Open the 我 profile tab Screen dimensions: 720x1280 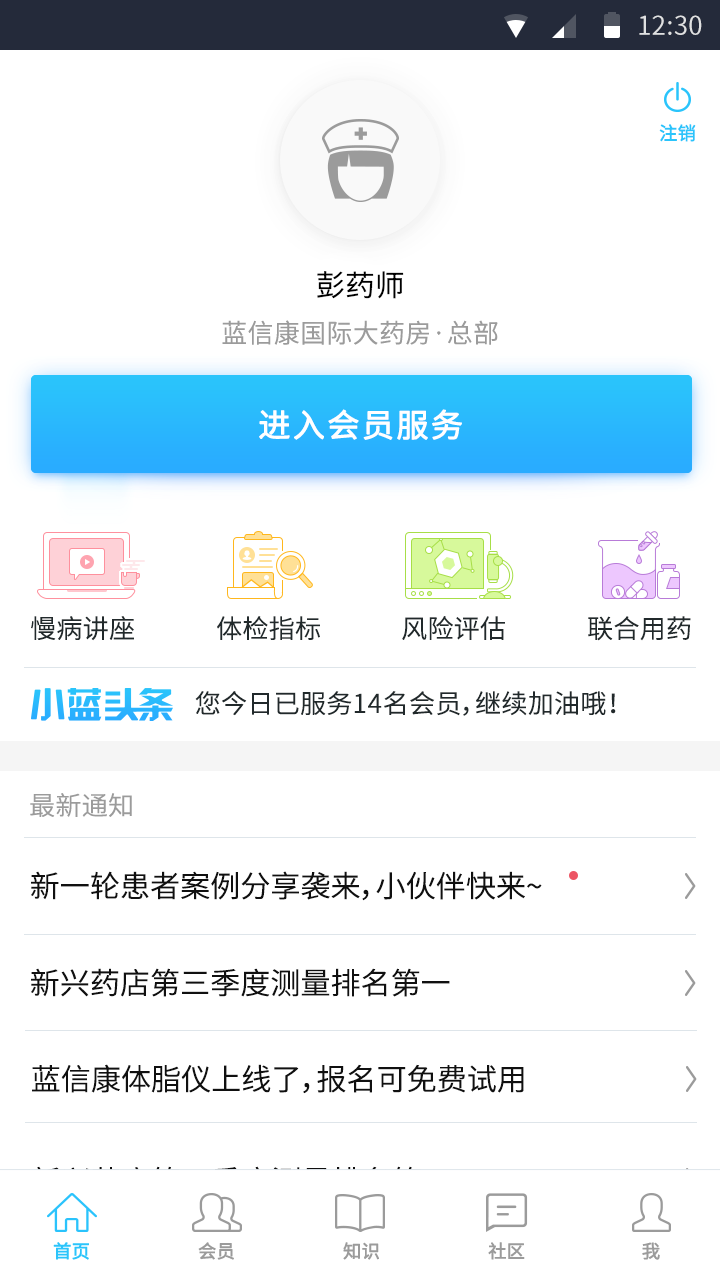pos(650,1226)
